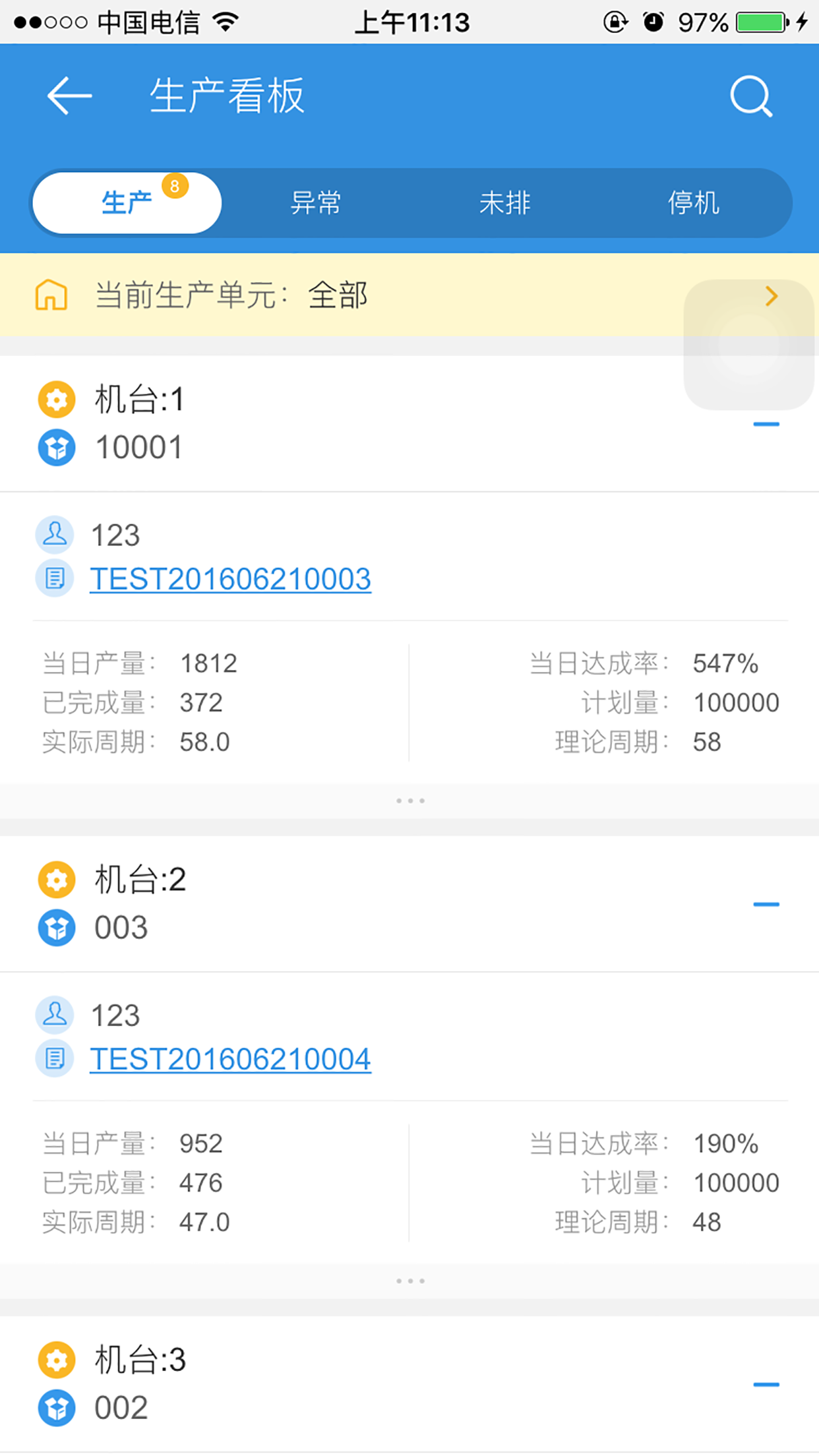Open work order TEST201606210003
Viewport: 819px width, 1456px height.
coord(231,579)
